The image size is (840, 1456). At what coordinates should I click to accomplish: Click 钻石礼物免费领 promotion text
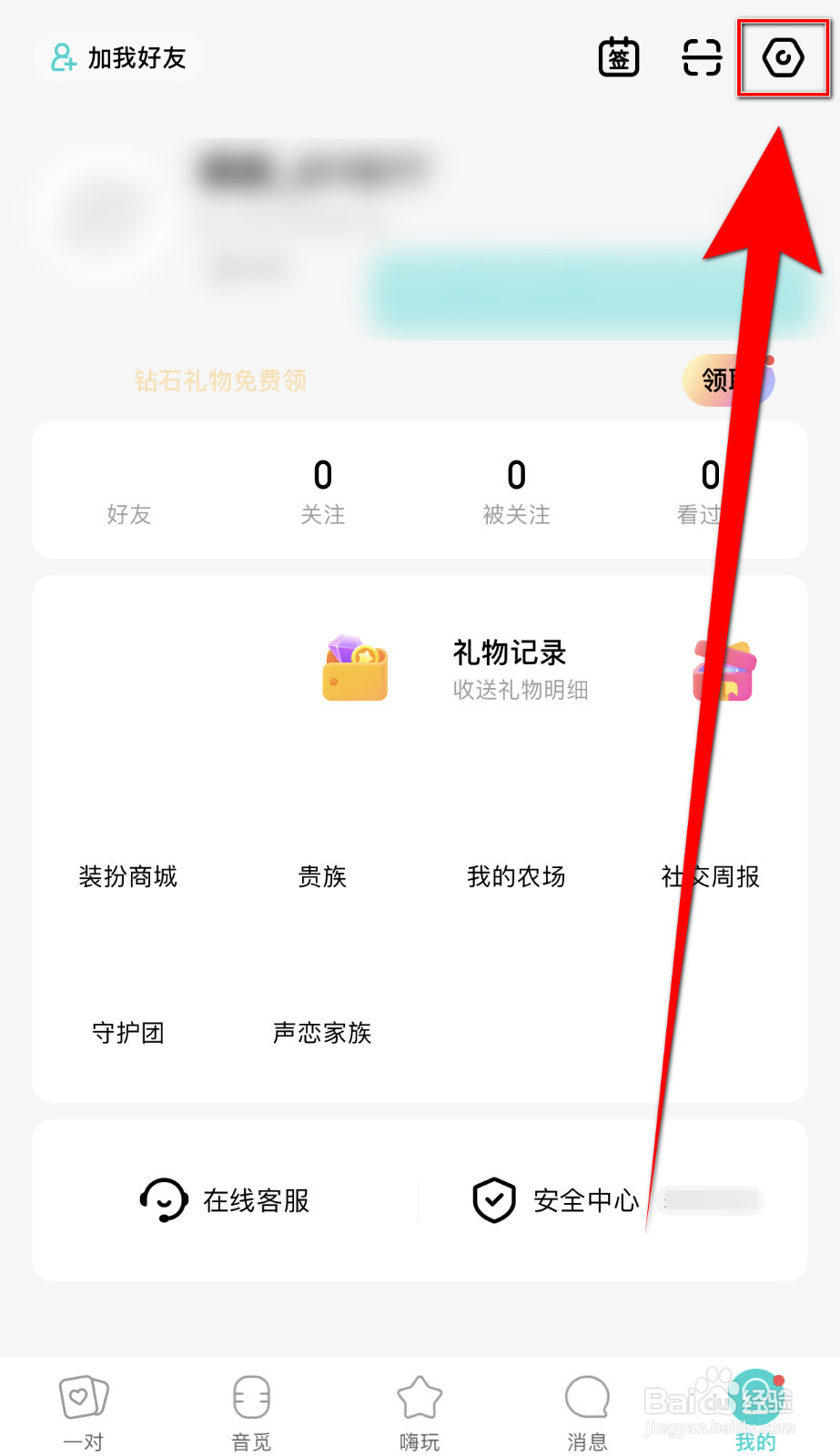217,382
